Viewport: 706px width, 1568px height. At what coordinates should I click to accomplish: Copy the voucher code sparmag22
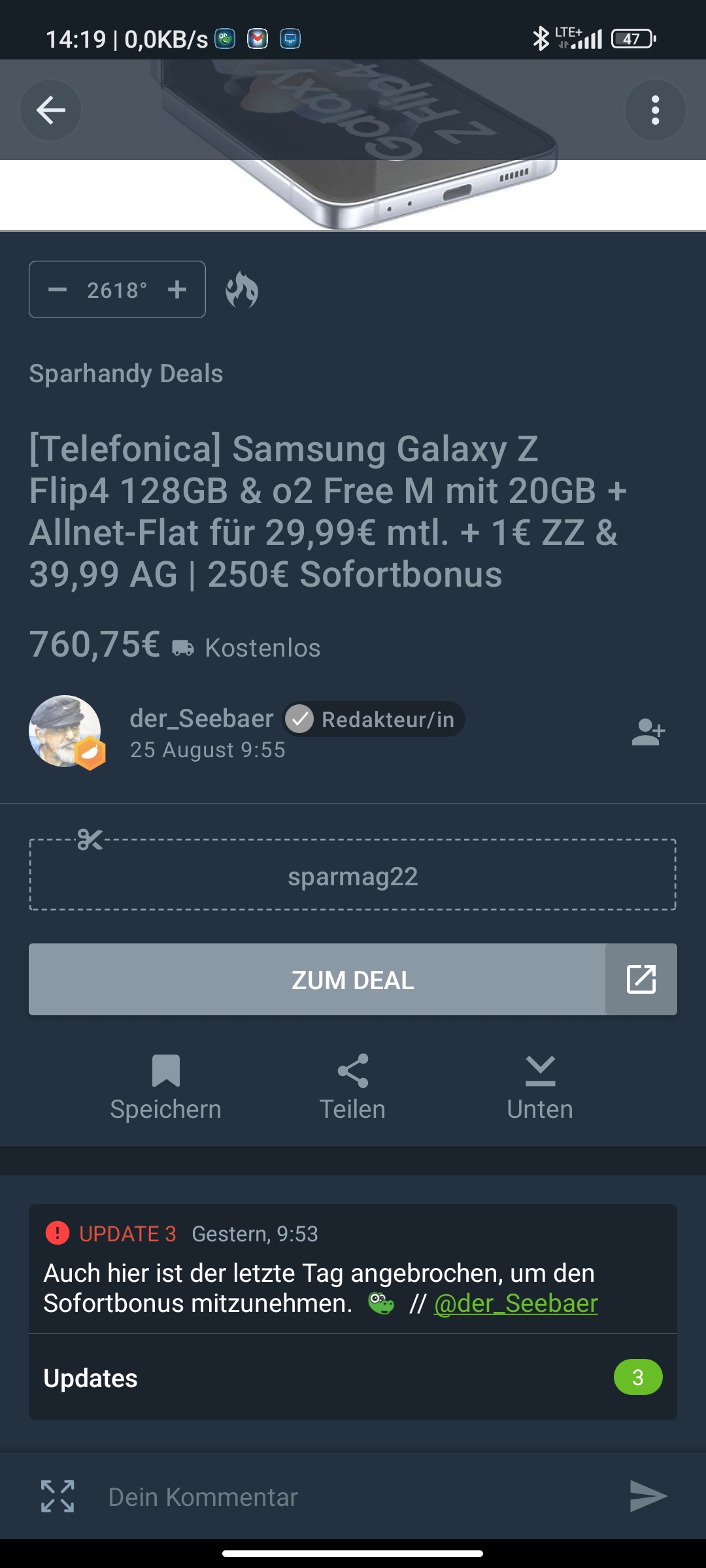coord(353,876)
